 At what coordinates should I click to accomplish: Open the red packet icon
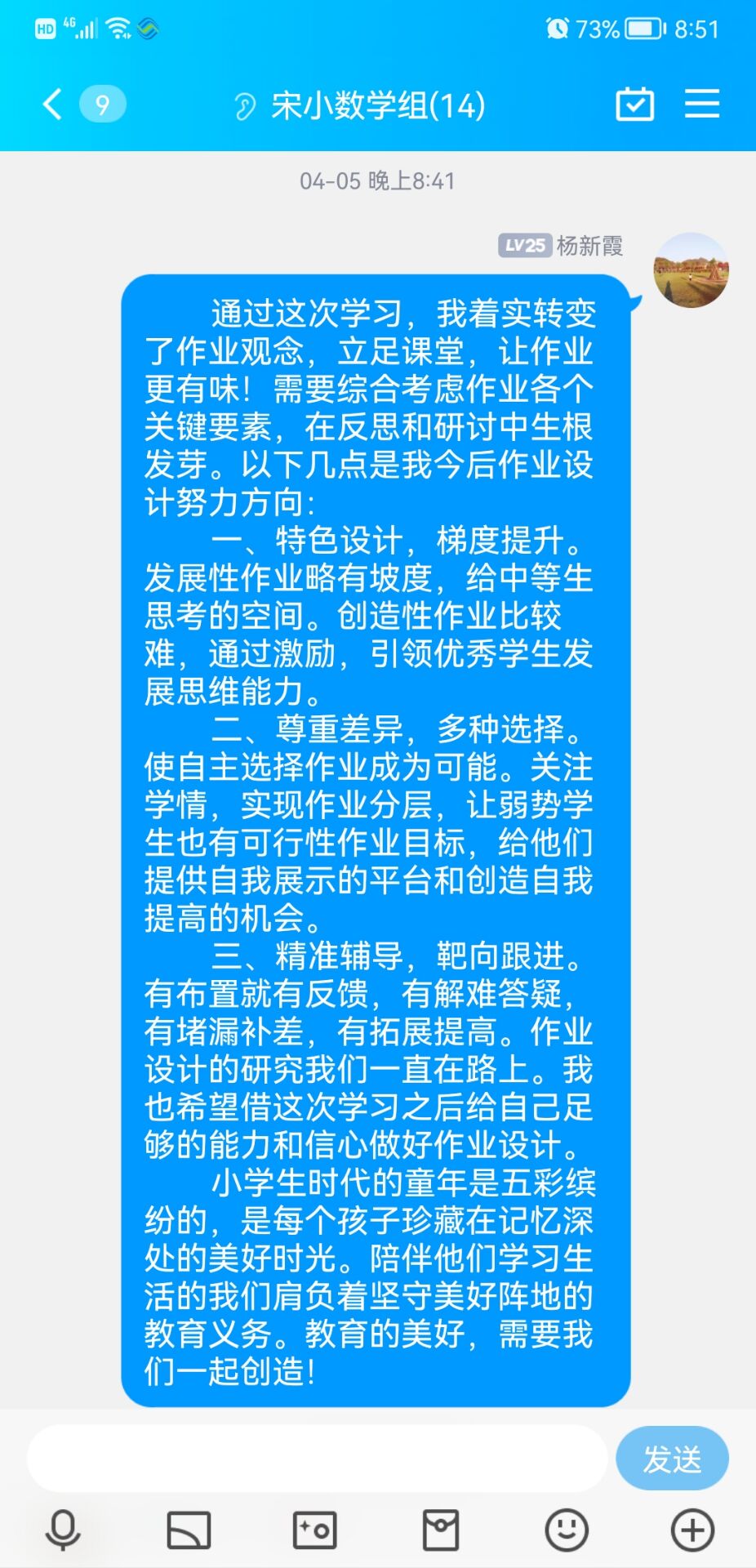(x=440, y=1530)
